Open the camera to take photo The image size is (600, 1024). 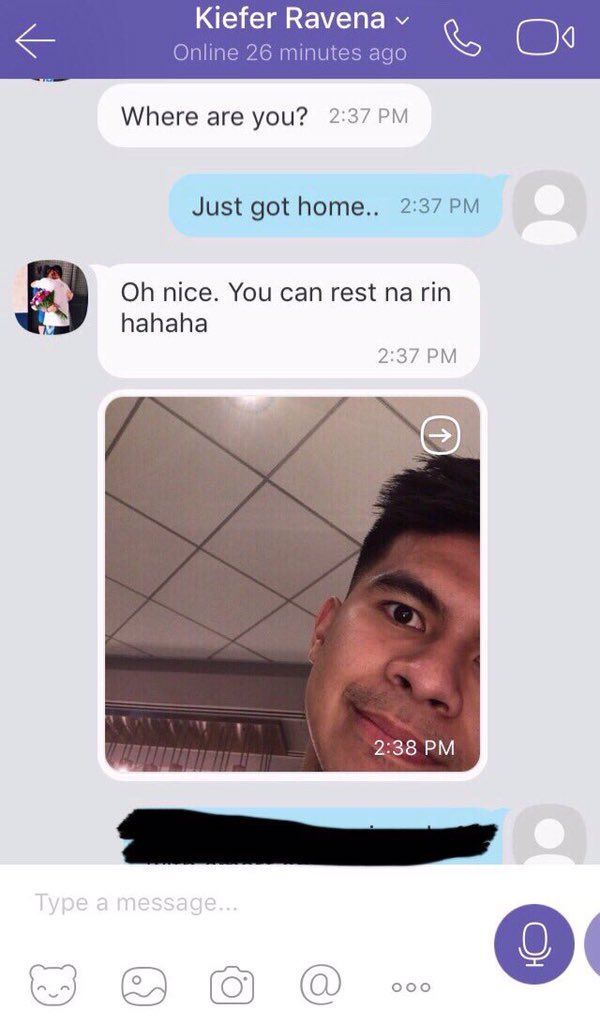click(x=231, y=985)
